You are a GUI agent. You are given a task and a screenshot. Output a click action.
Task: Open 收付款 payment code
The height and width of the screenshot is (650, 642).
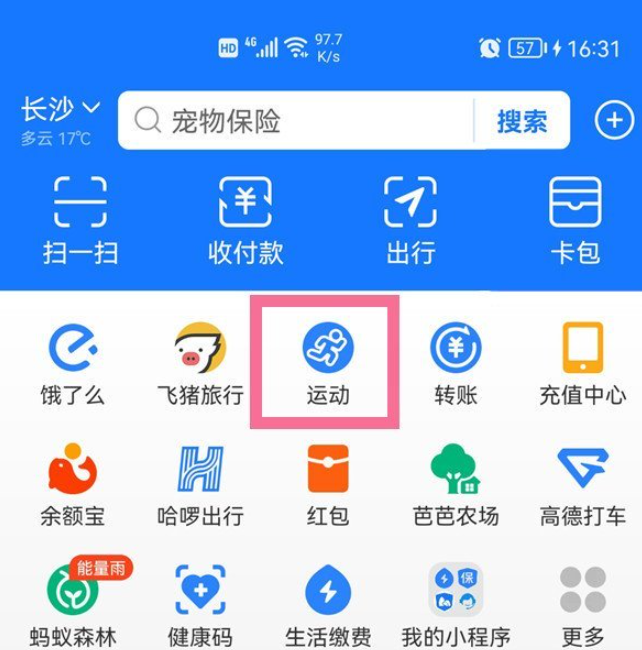tap(245, 219)
